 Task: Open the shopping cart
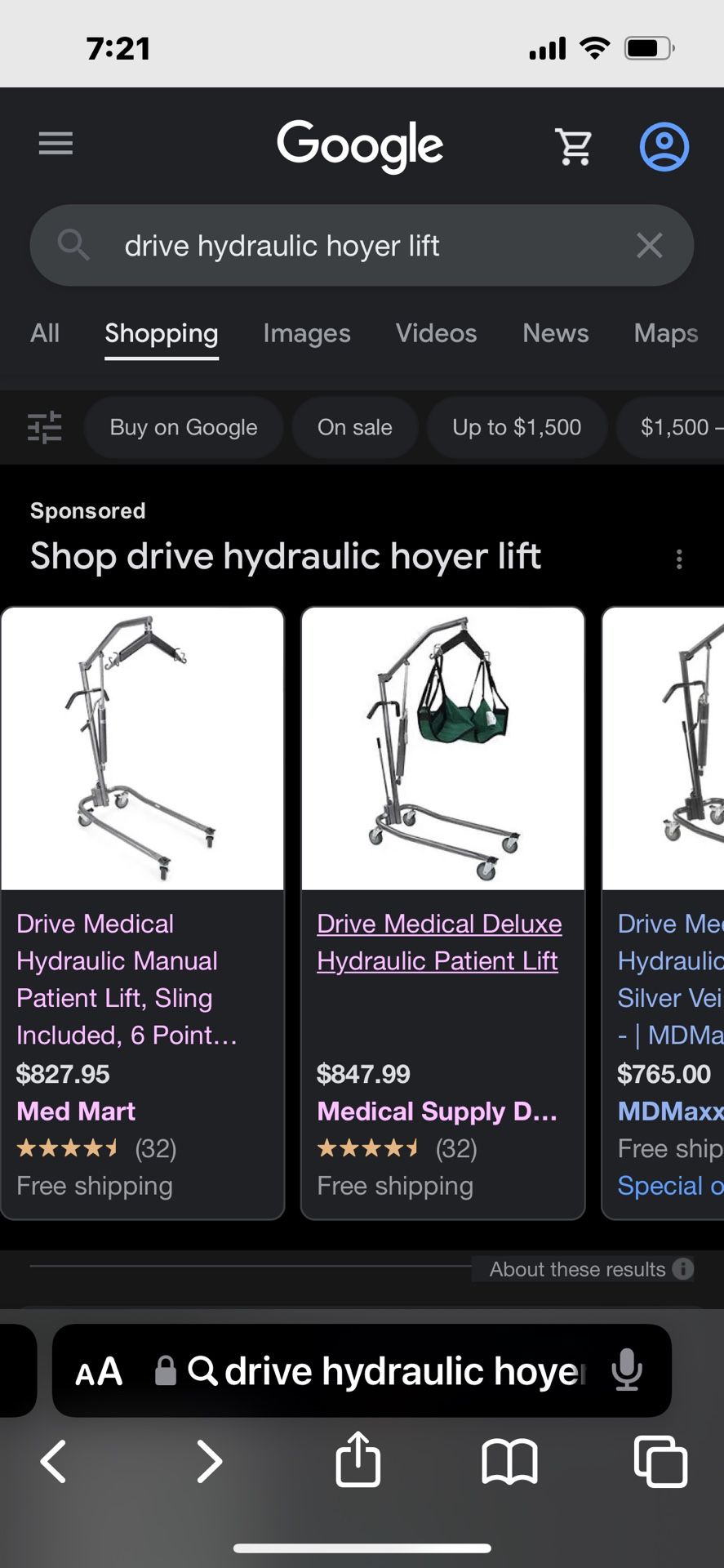574,146
